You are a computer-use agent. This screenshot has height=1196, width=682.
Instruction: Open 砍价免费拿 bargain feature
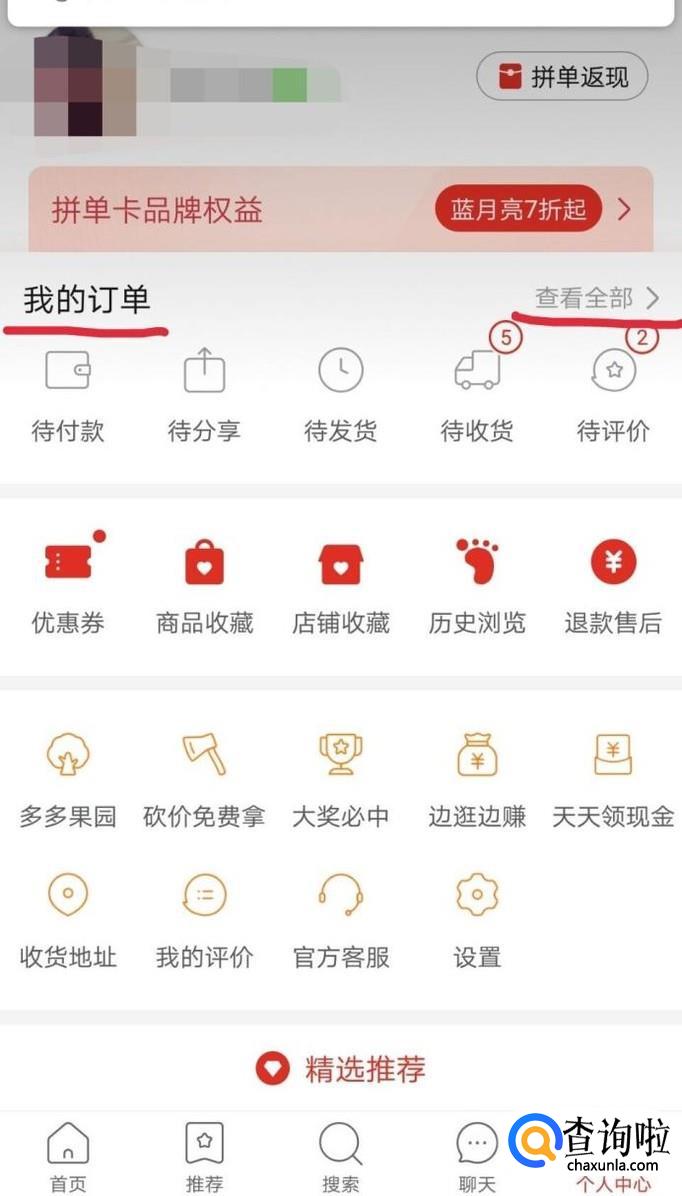204,778
